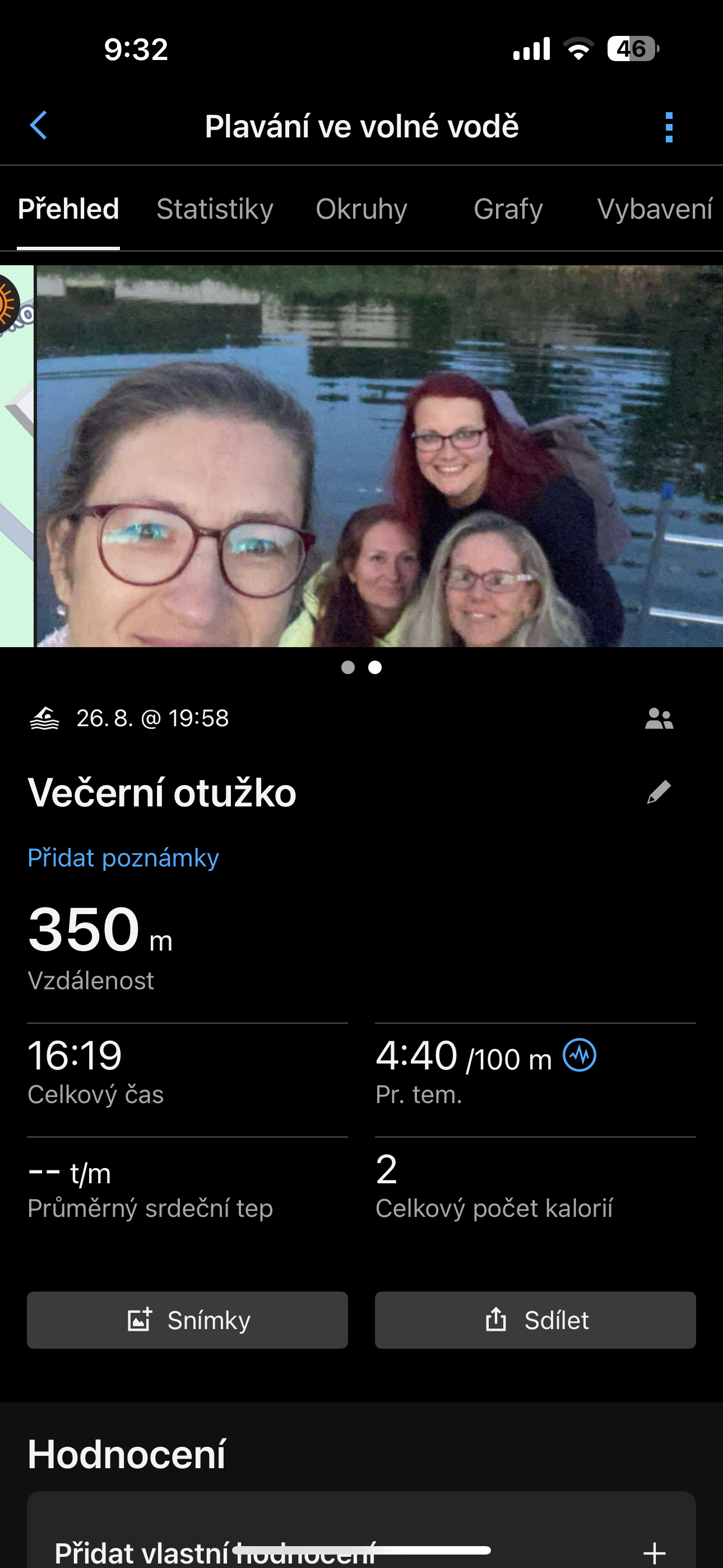The width and height of the screenshot is (723, 1568).
Task: Select the Grafy tab
Action: [x=508, y=209]
